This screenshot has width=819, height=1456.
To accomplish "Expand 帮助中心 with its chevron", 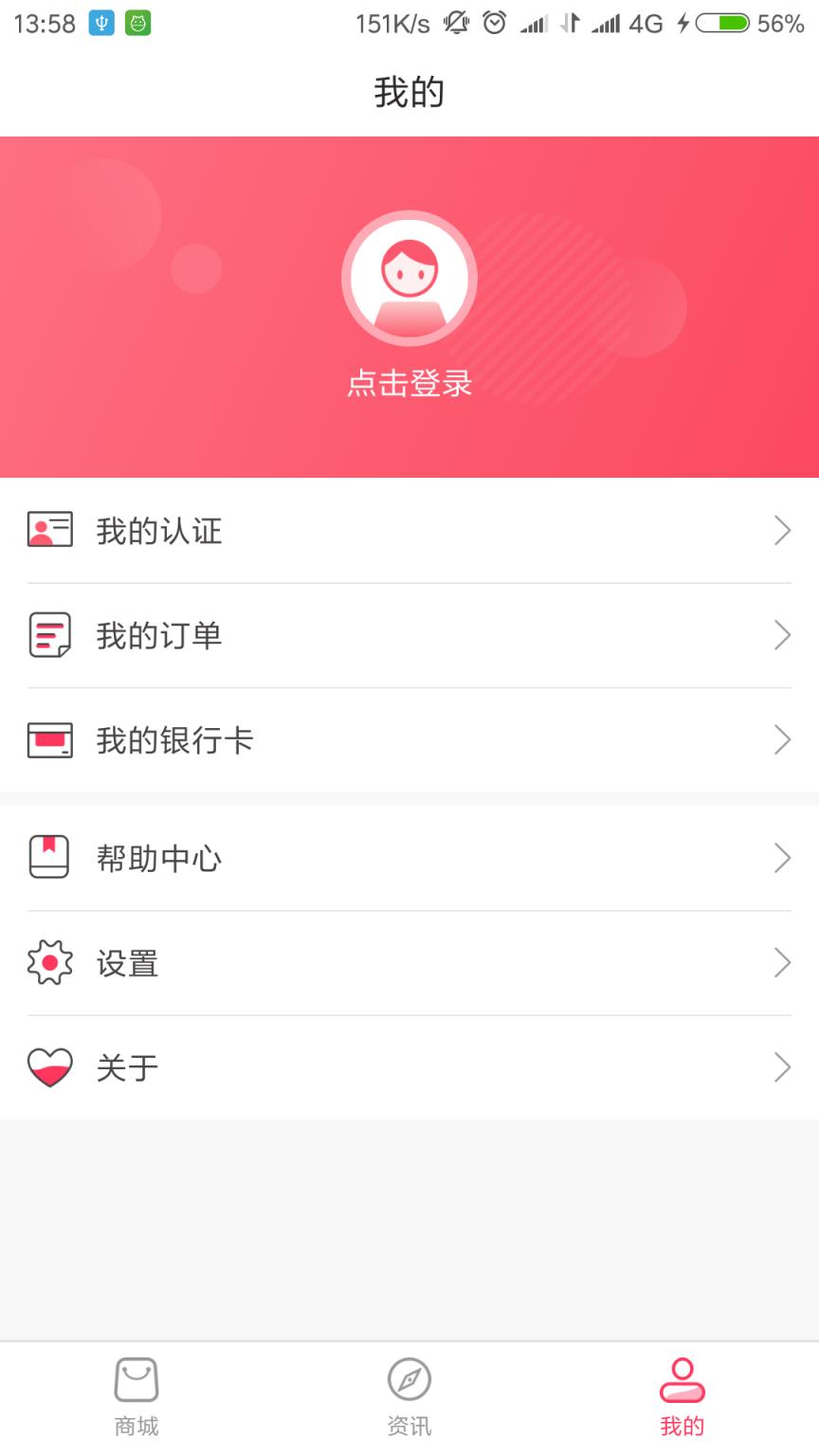I will [x=781, y=858].
